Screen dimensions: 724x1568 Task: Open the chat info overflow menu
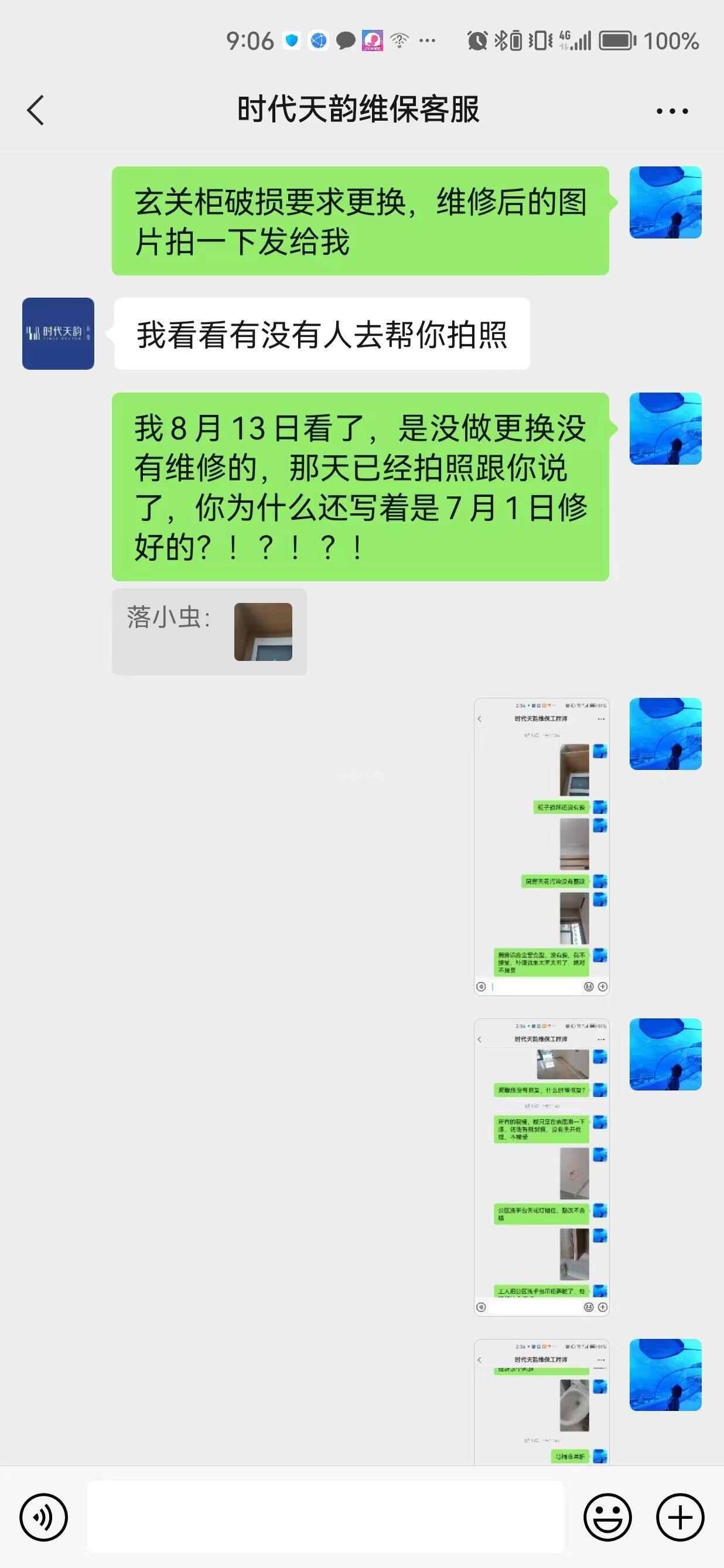(672, 111)
